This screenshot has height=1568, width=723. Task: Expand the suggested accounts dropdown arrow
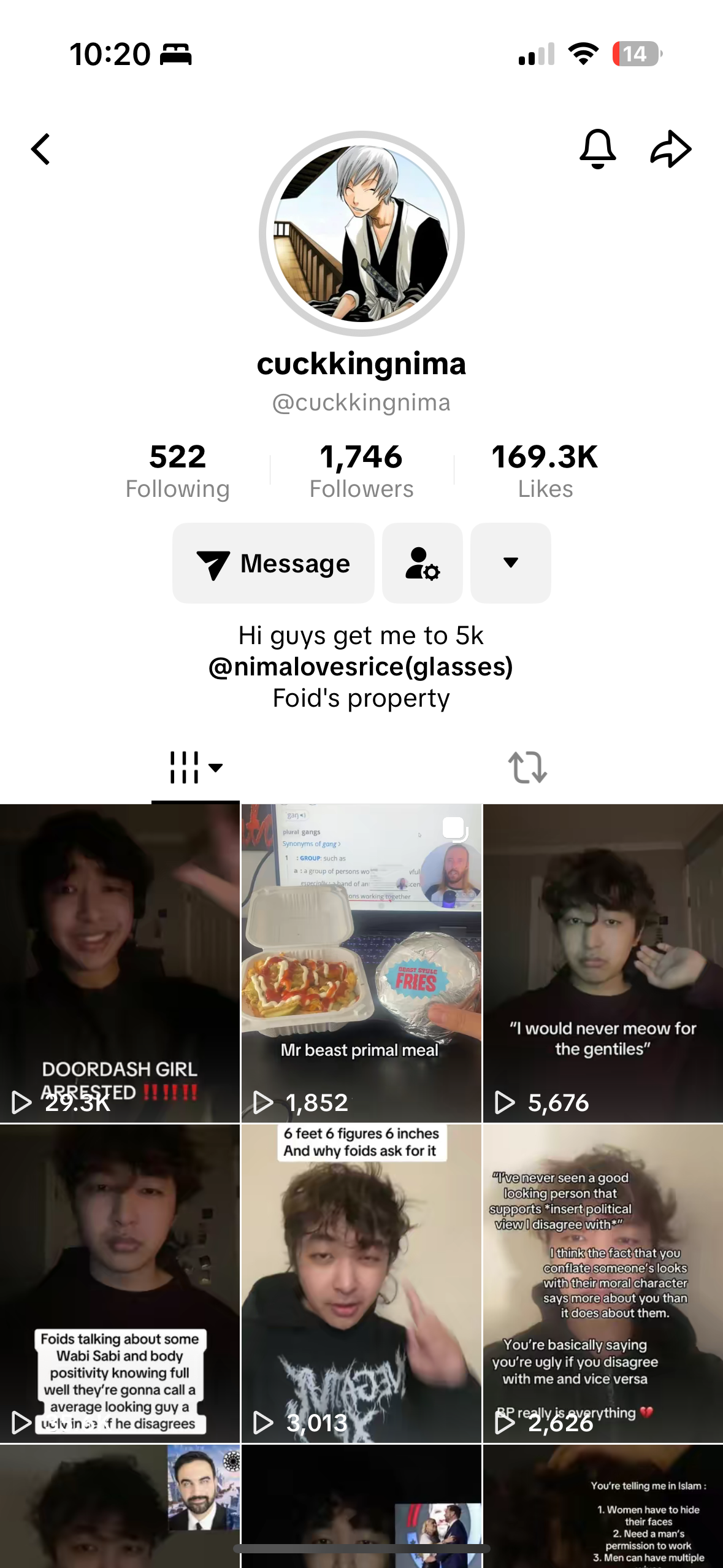[x=510, y=563]
